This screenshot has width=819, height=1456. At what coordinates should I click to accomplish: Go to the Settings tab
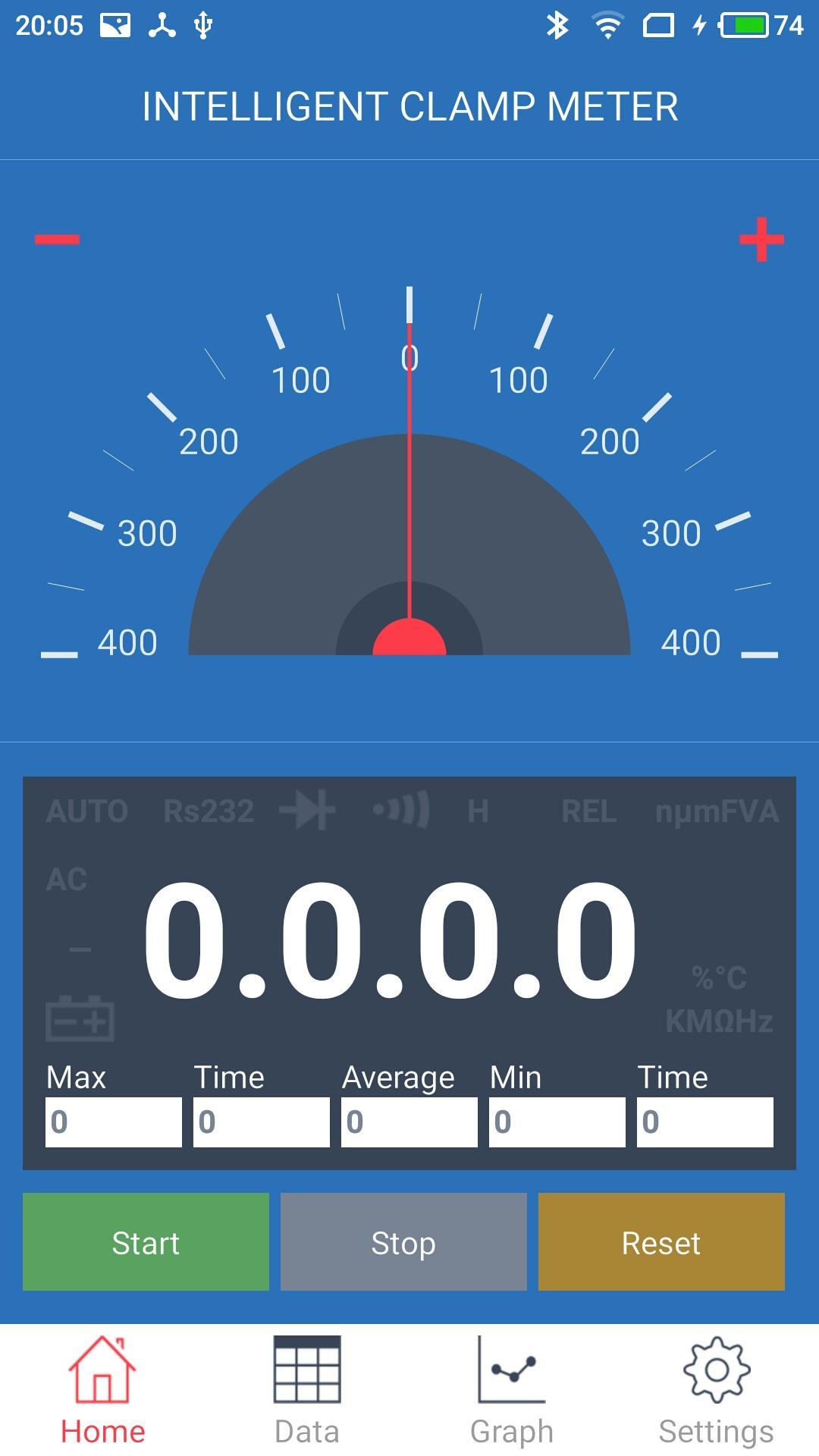(x=717, y=1389)
